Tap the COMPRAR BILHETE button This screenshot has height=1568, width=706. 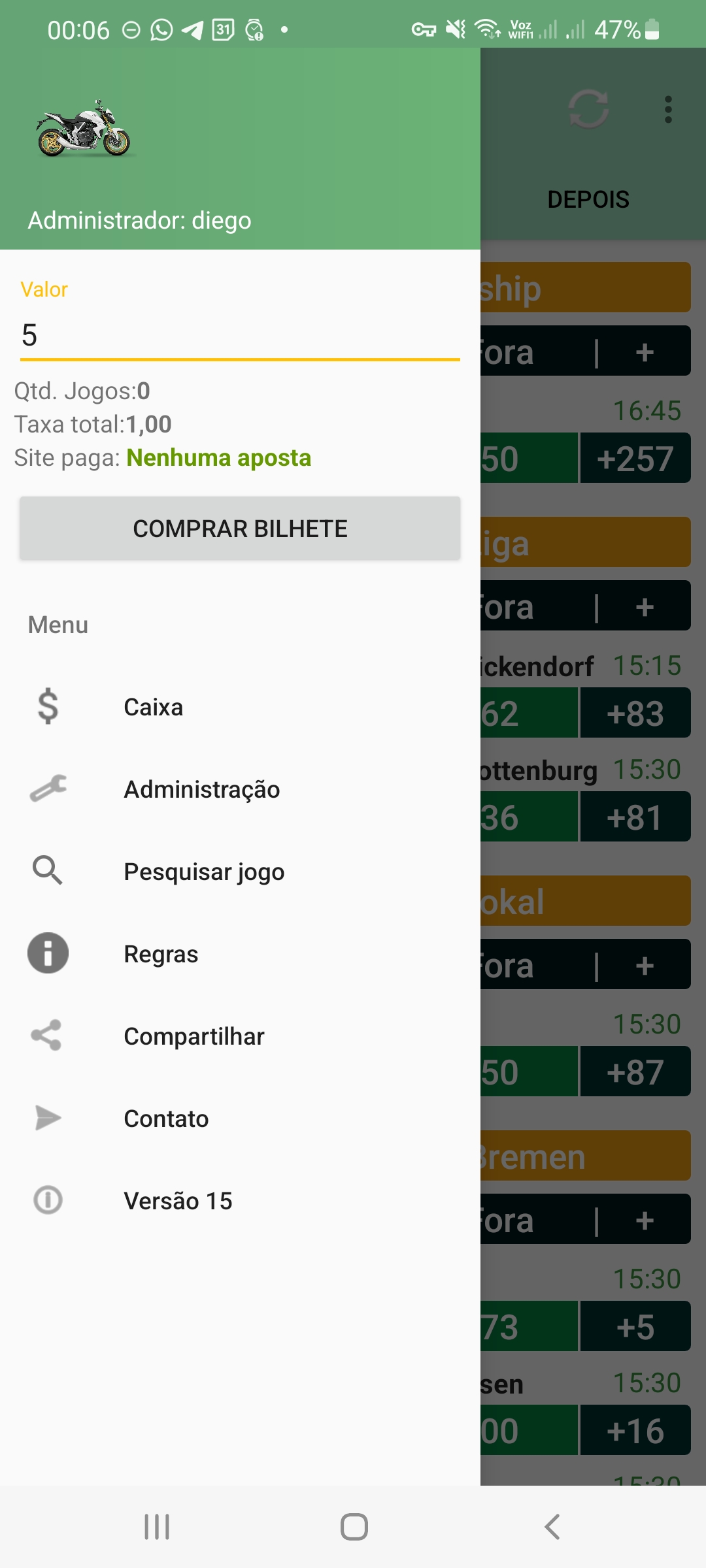click(239, 529)
